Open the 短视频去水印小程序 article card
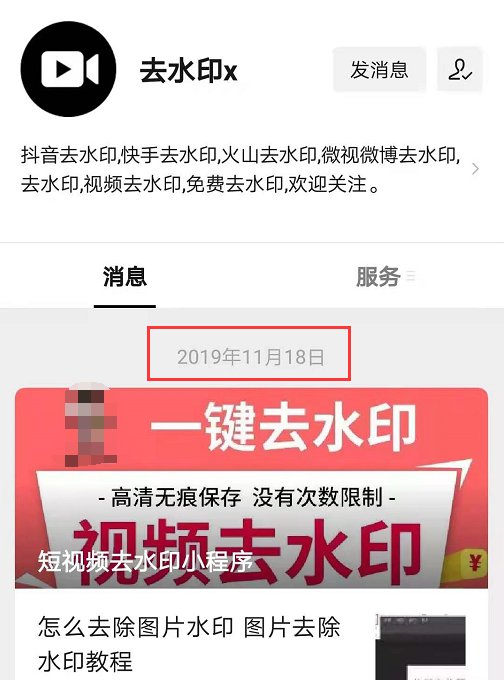This screenshot has width=504, height=680. [x=252, y=488]
